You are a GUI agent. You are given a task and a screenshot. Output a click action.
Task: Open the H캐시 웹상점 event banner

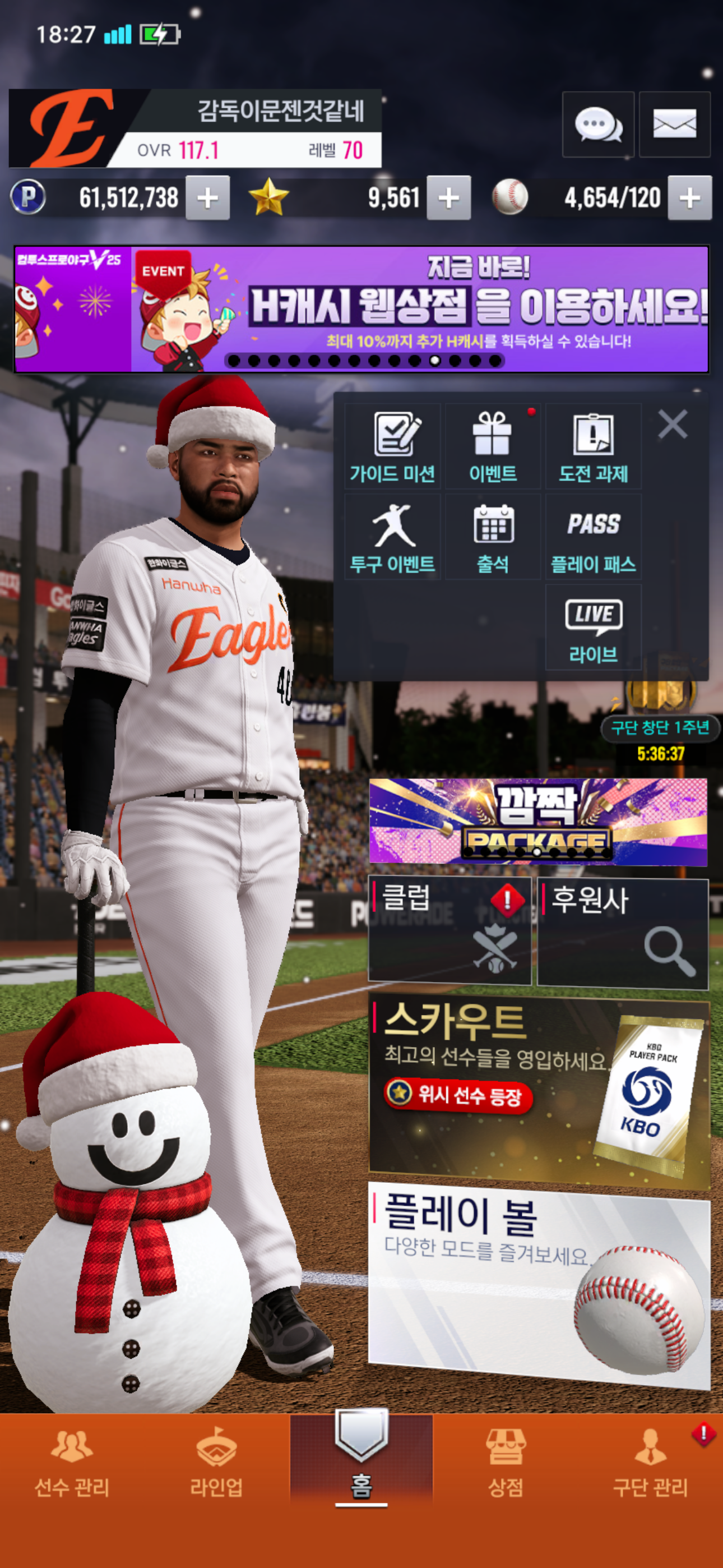(420, 309)
